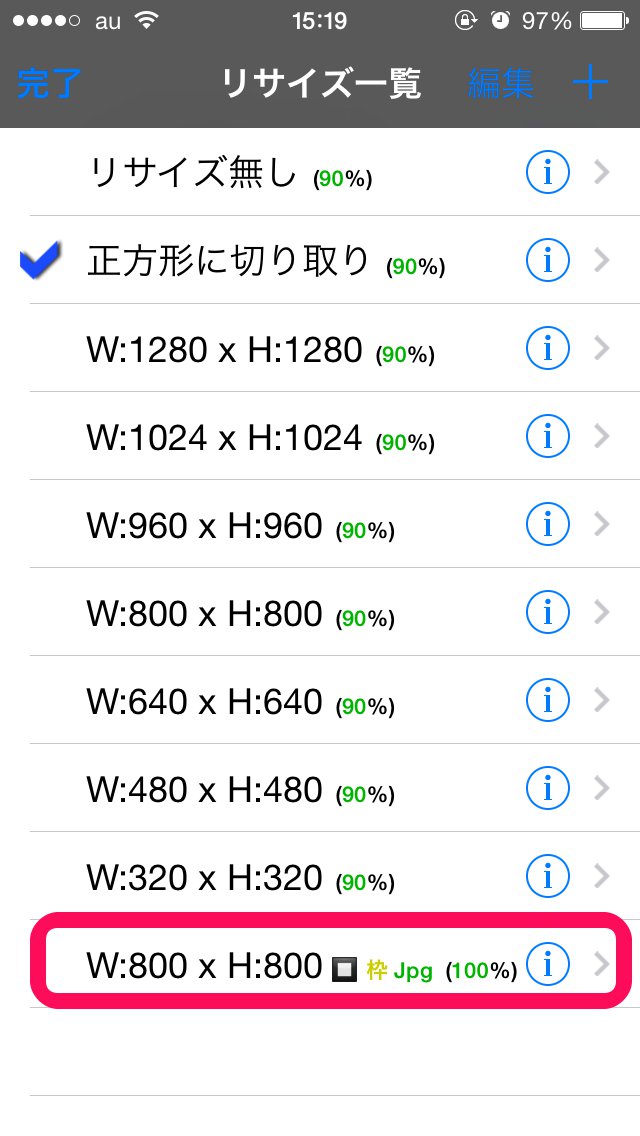This screenshot has height=1136, width=640.
Task: Select W:640 x H:640 size
Action: (x=204, y=701)
